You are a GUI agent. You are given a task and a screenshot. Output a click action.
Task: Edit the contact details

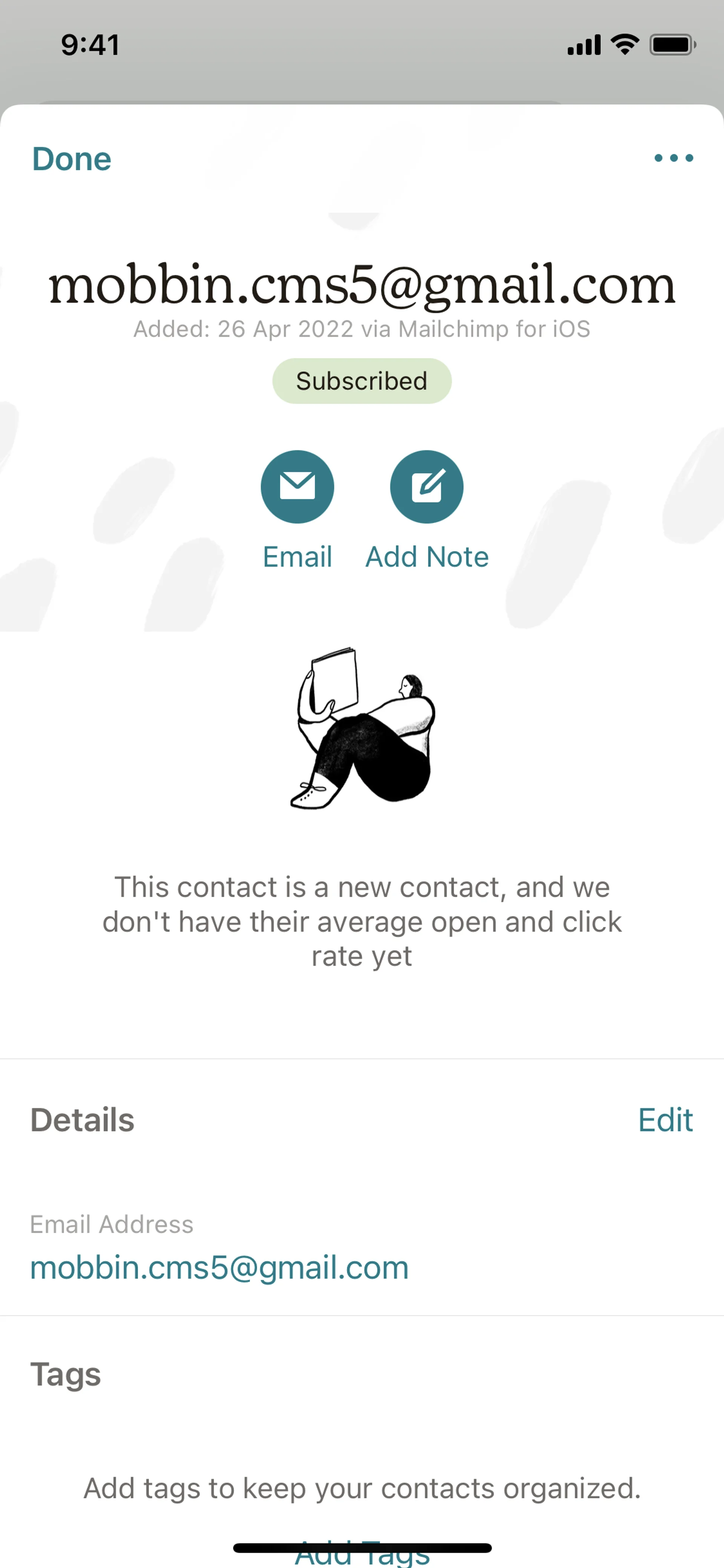(665, 1120)
